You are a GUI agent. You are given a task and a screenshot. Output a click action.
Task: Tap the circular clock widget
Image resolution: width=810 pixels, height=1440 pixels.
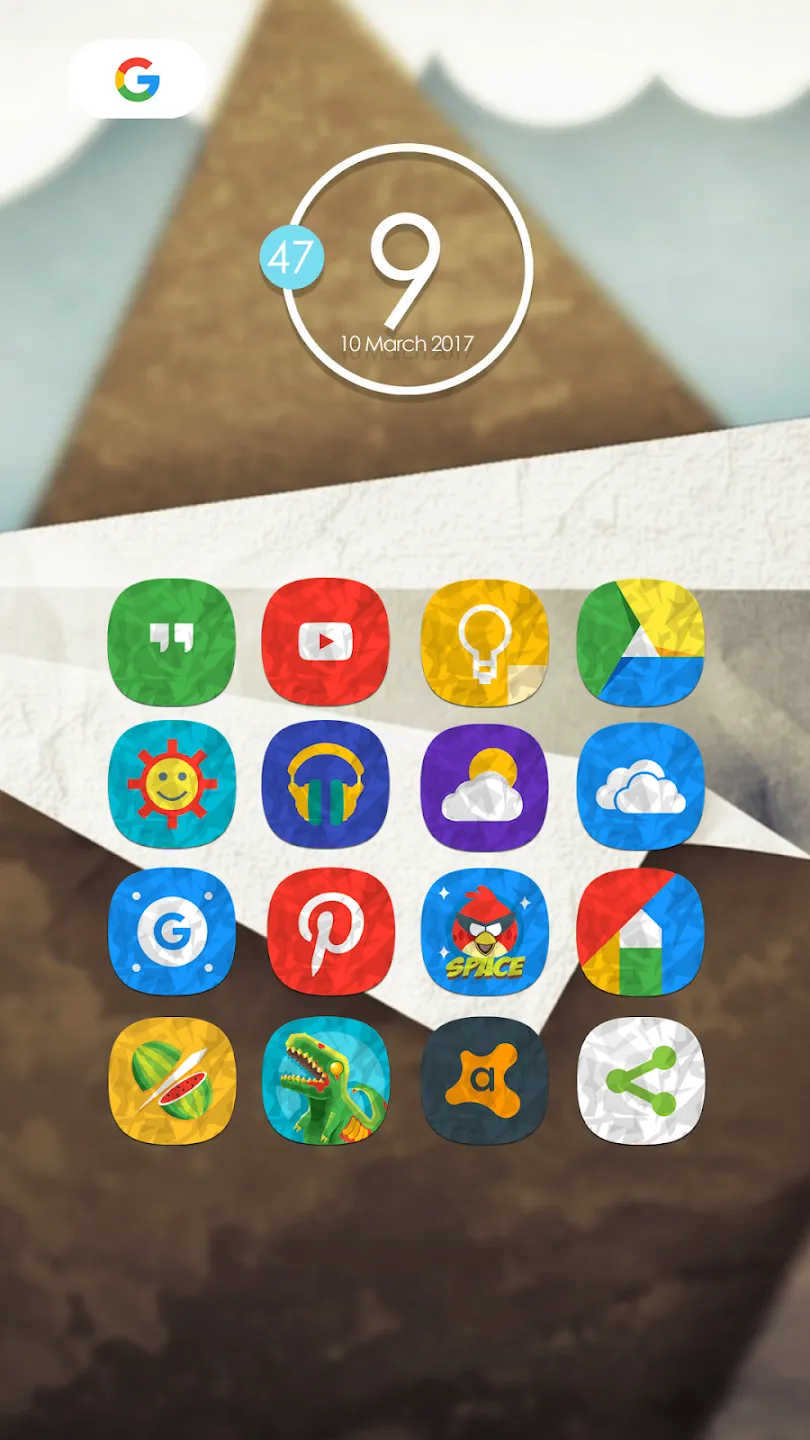[406, 268]
